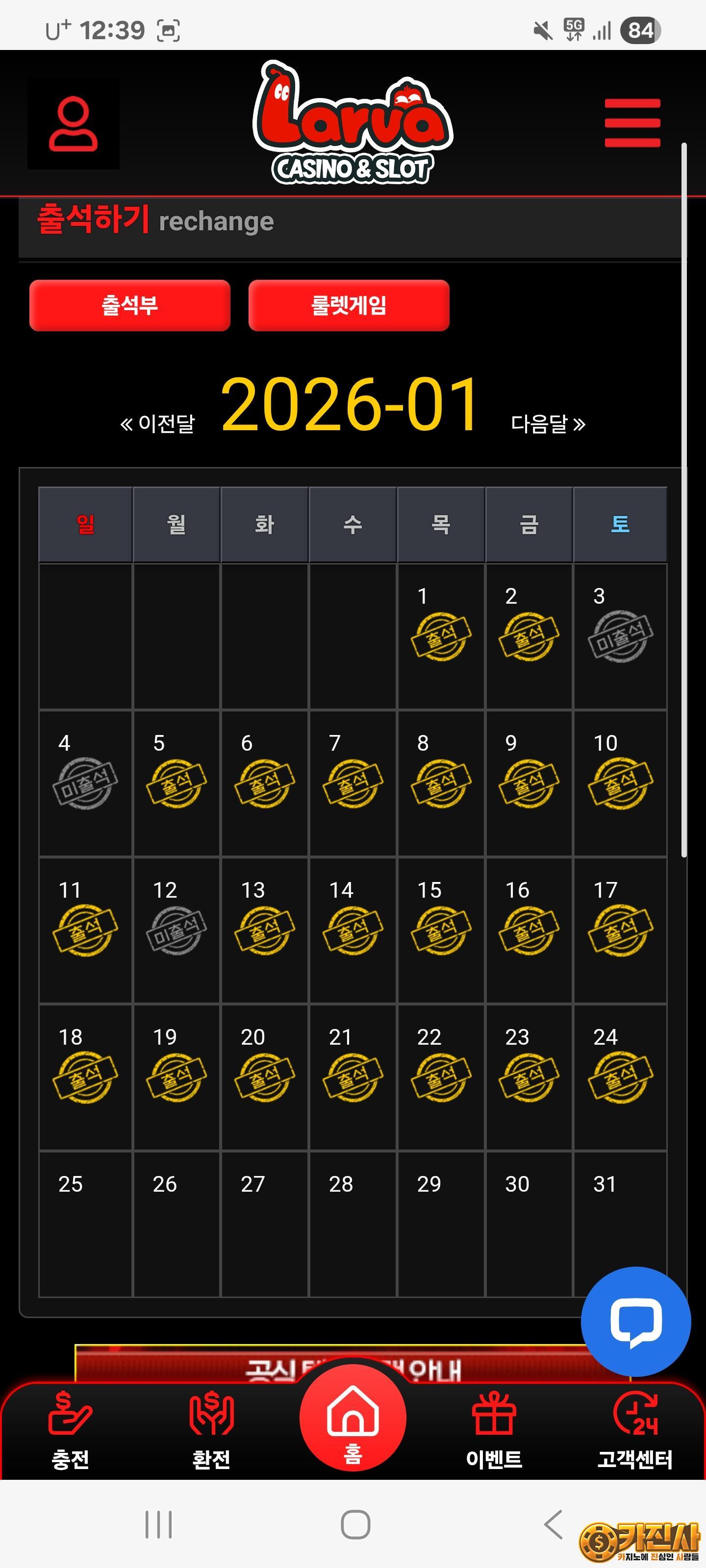
Task: Go to next month via 다음달
Action: coord(548,423)
